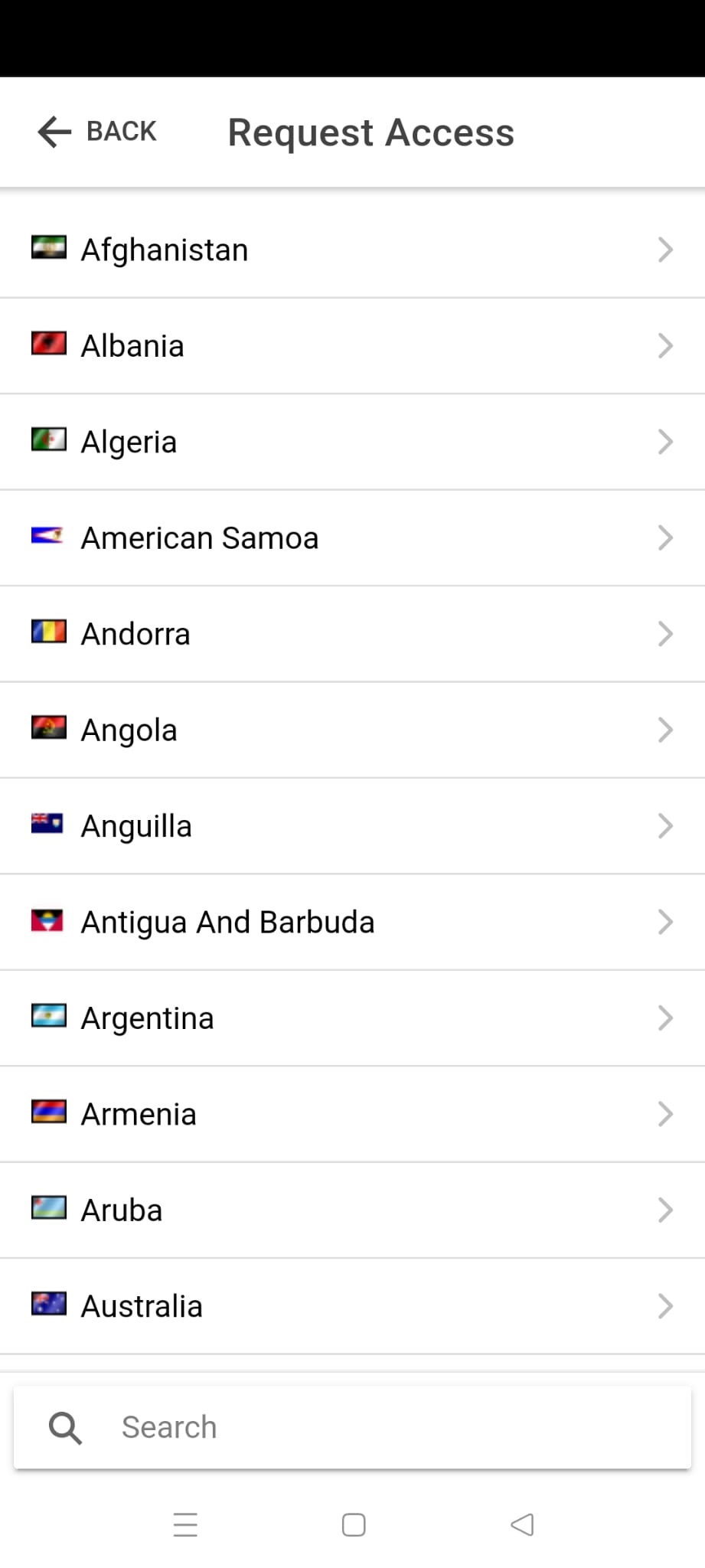
Task: Select Afghanistan from the country list
Action: (x=352, y=250)
